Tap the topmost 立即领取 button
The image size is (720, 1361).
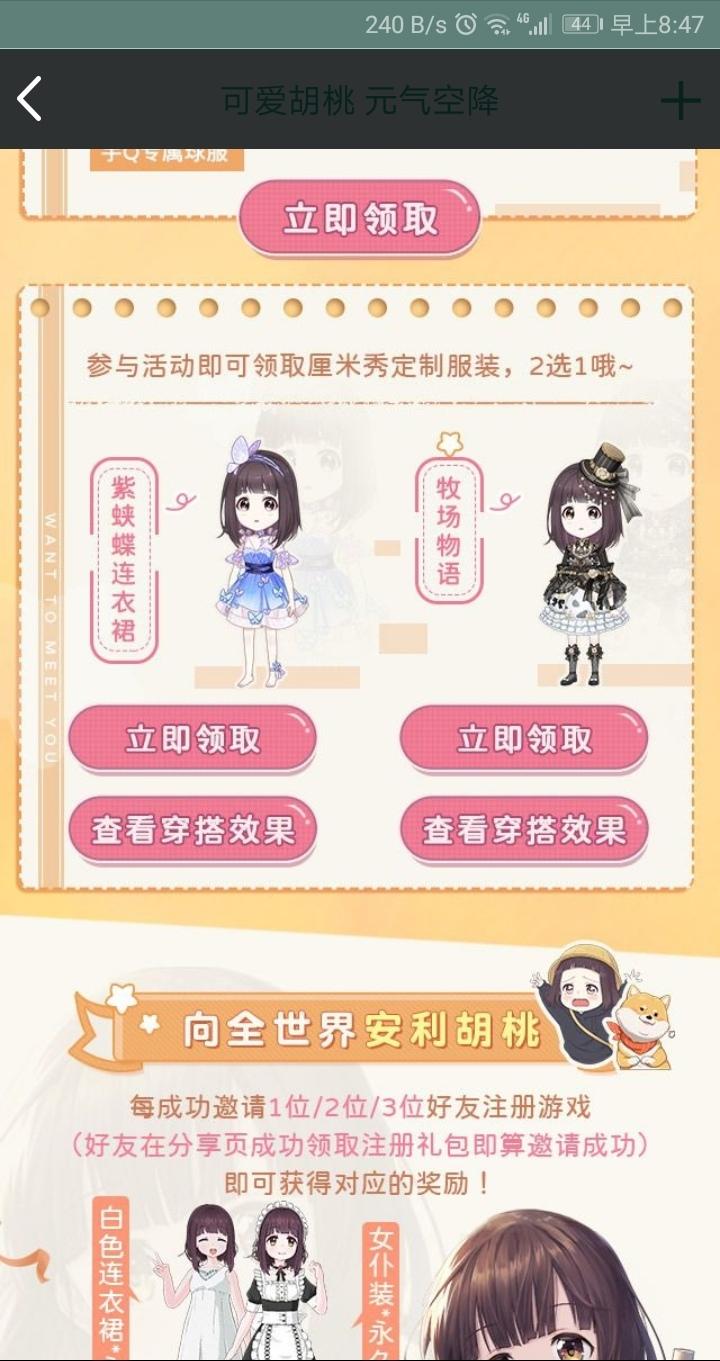(359, 218)
